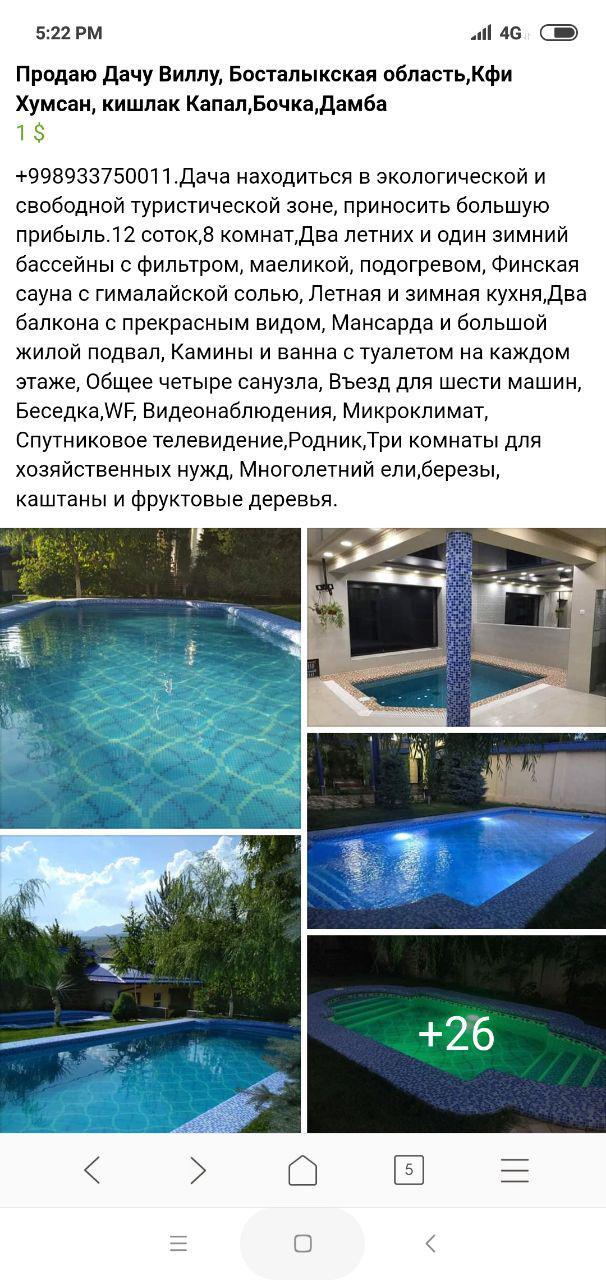Open the daytime pool with mountains photo

[x=150, y=984]
